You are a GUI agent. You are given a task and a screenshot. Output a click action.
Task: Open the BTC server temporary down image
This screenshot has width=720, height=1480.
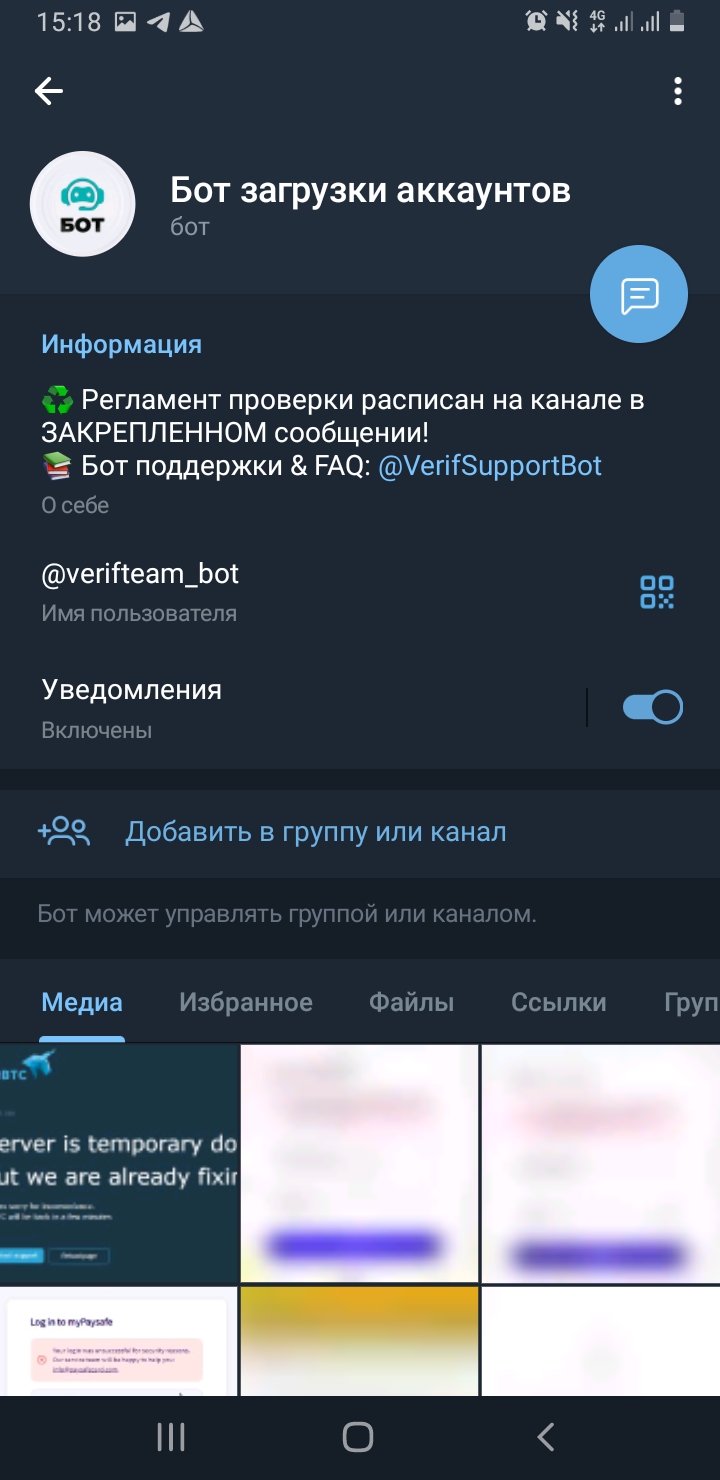tap(119, 1164)
